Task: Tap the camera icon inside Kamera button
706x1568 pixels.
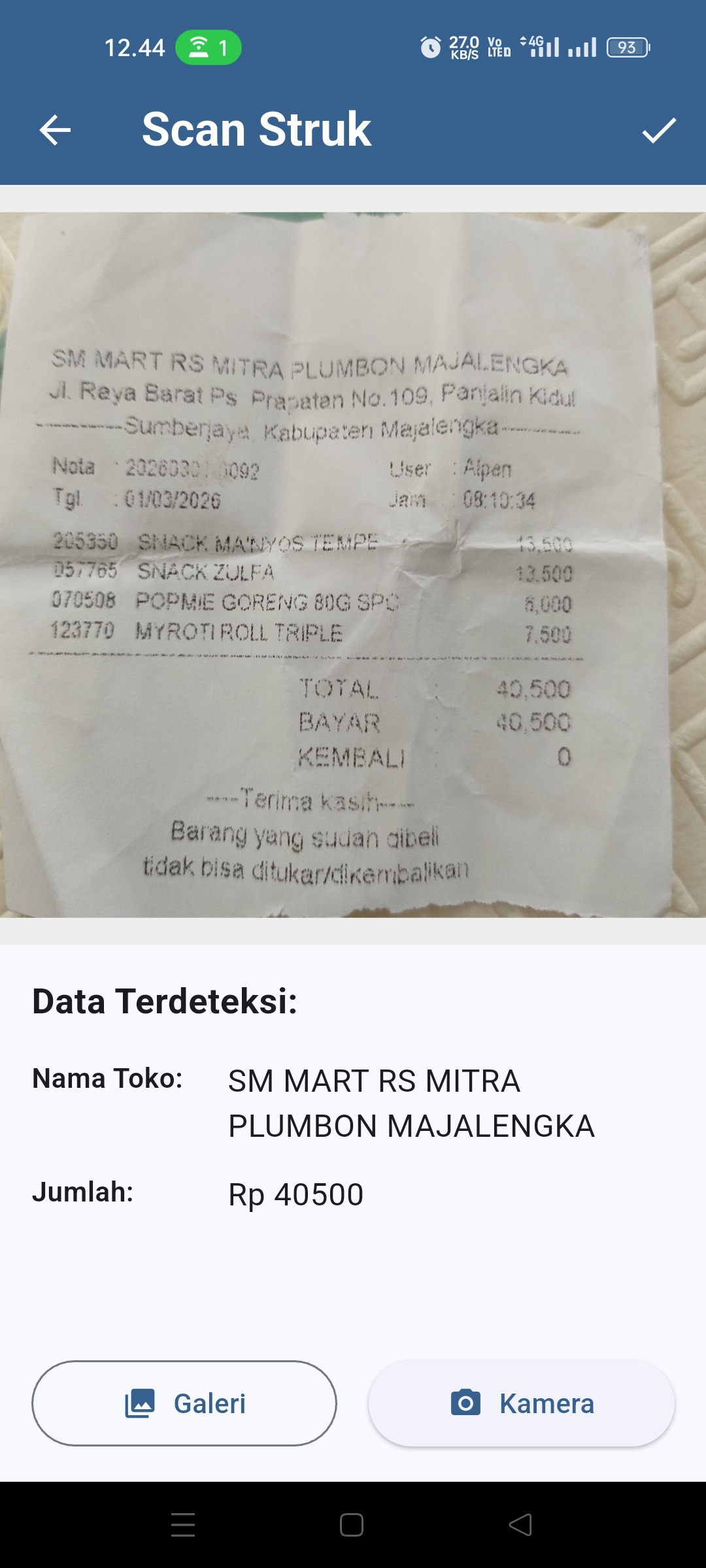Action: (x=467, y=1403)
